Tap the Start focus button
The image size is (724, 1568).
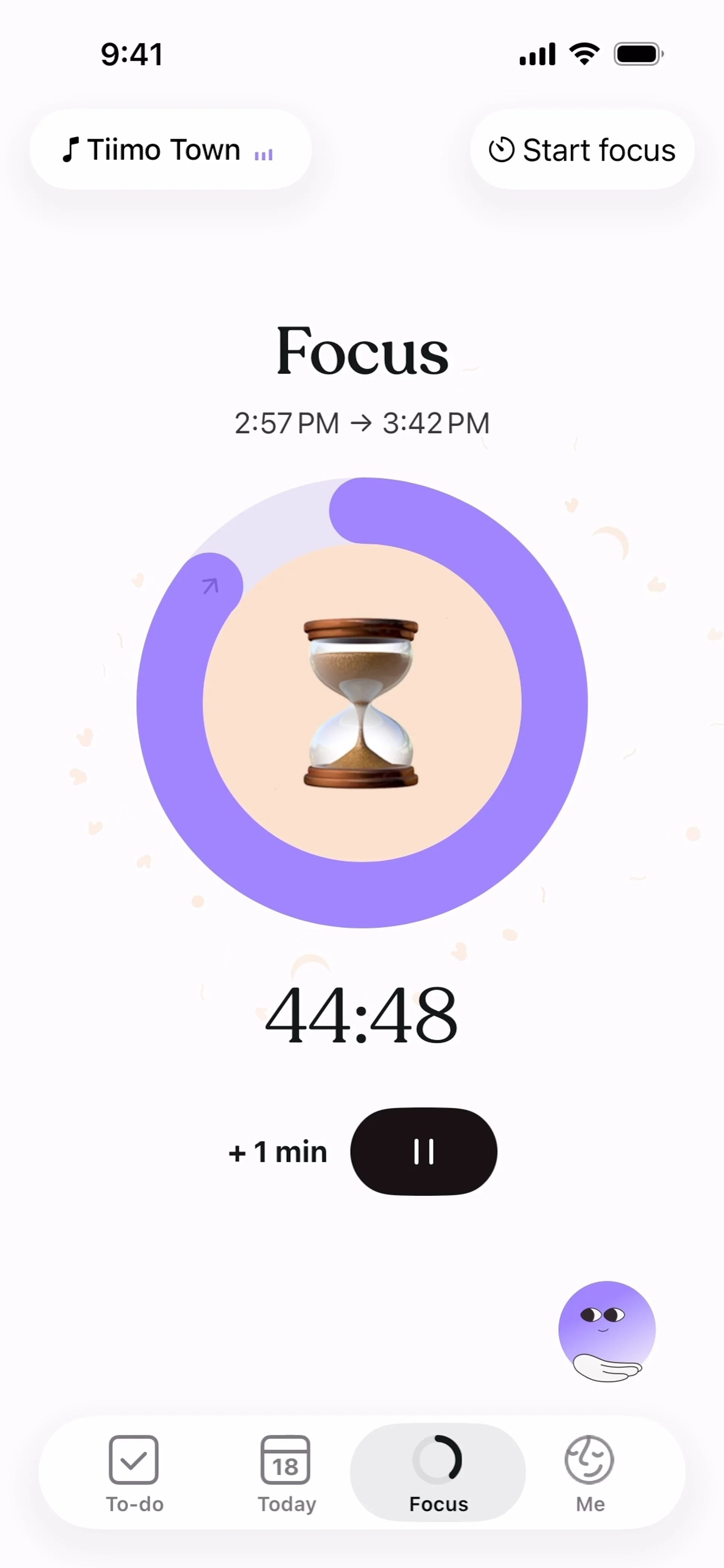point(581,150)
